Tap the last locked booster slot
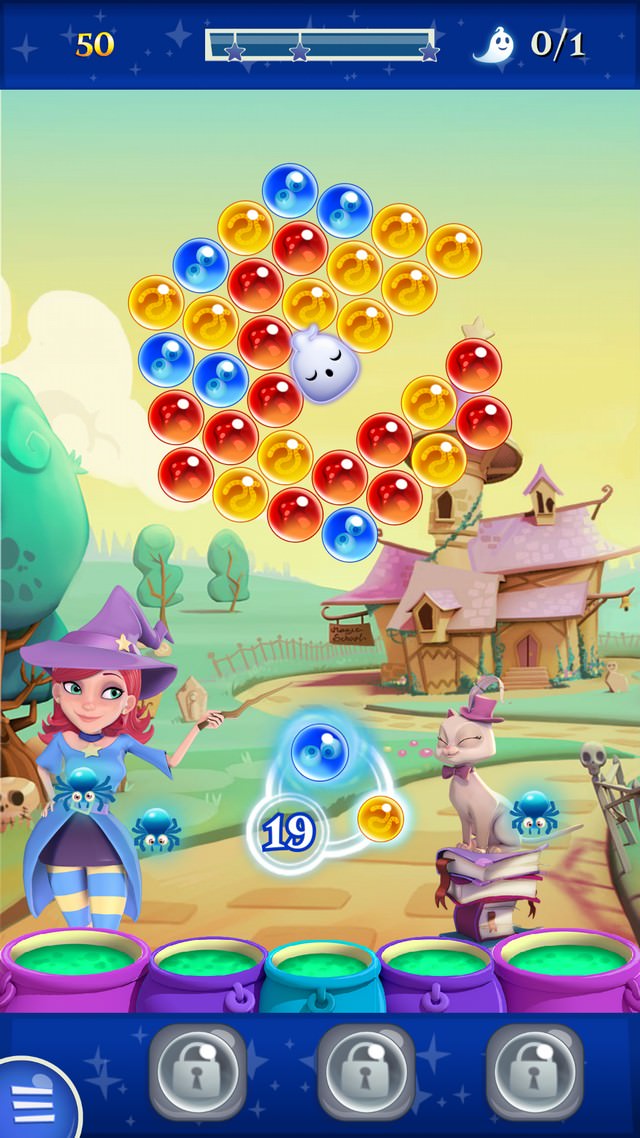This screenshot has width=640, height=1138. 534,1071
